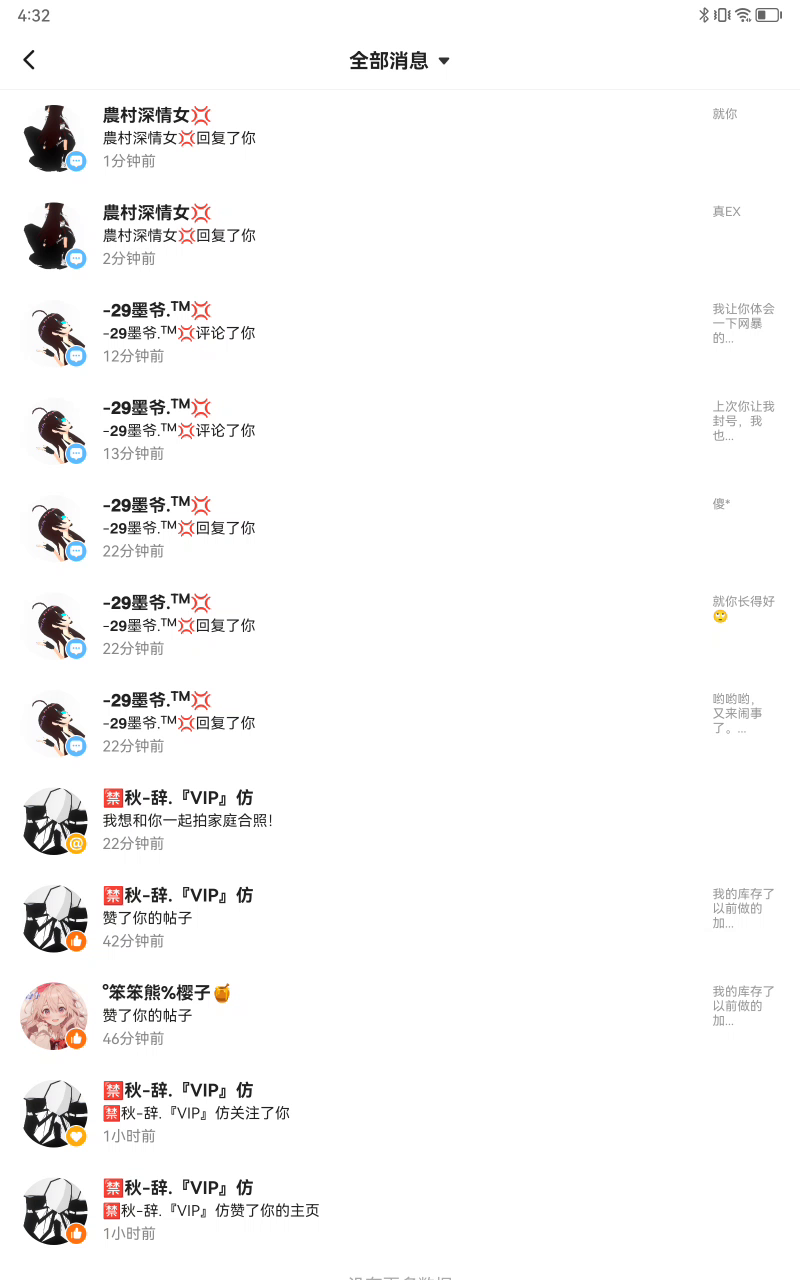Open -29墨爷's reply starting 哟哟哟

pos(400,723)
